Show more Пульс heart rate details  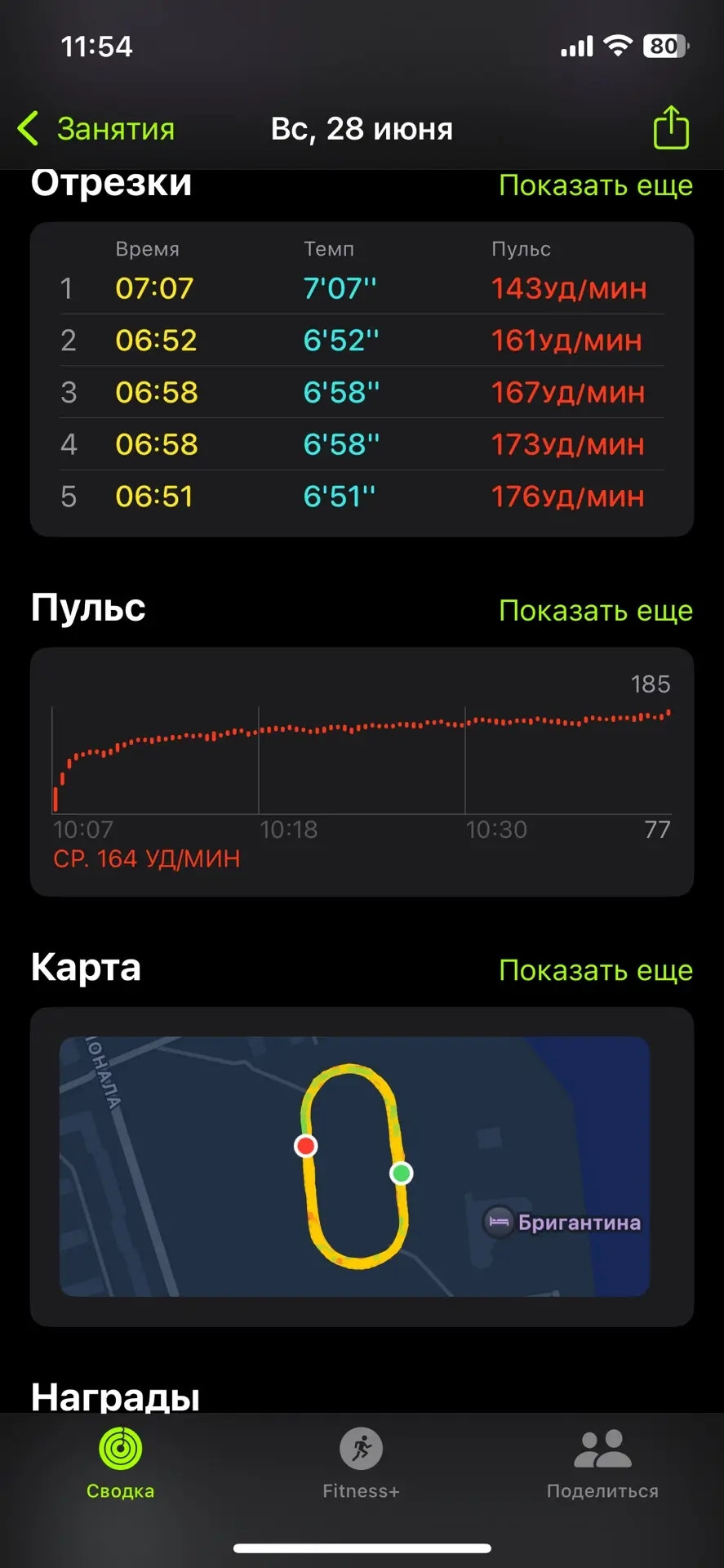[x=596, y=610]
